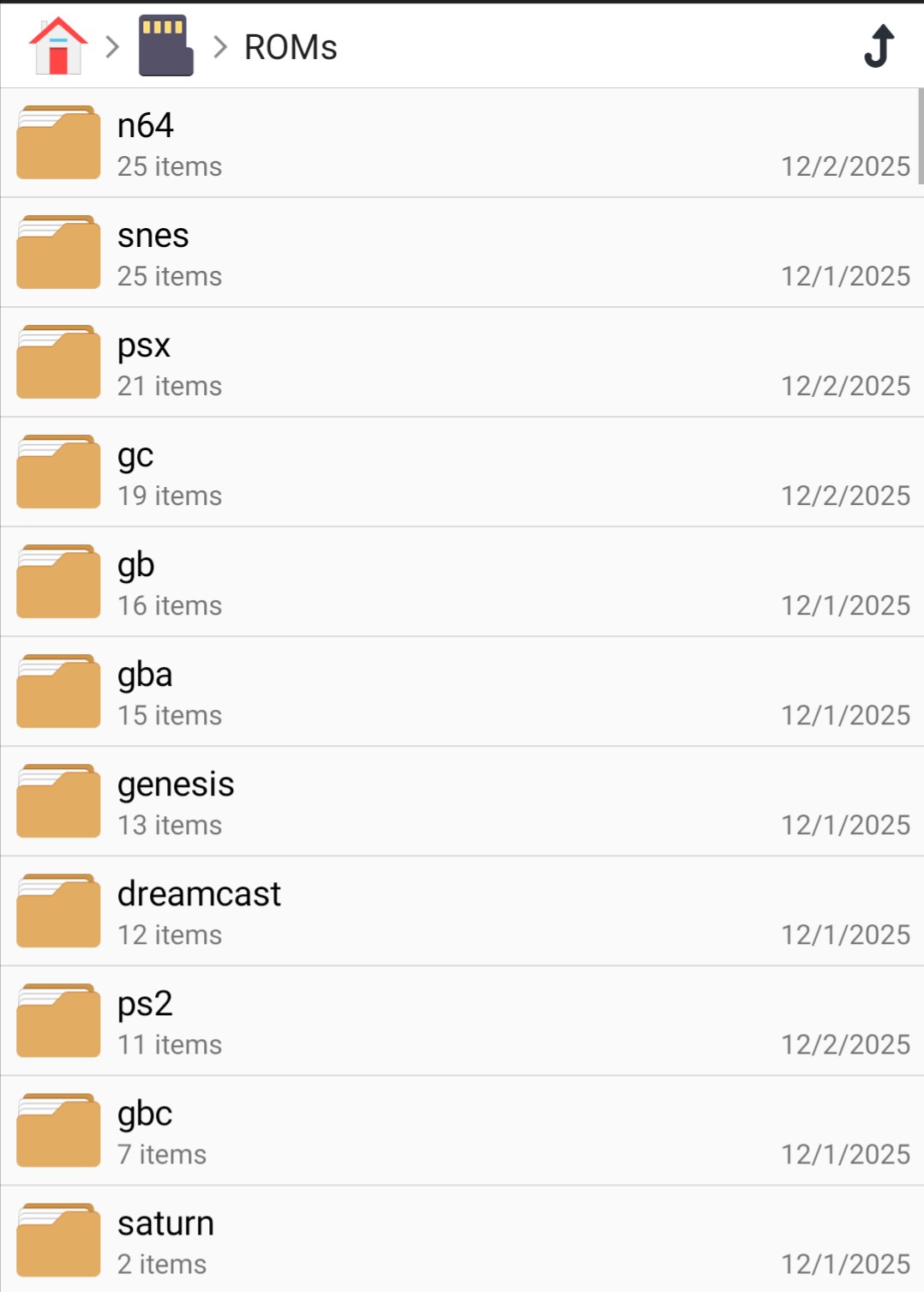Screen dimensions: 924x1292
Task: Navigate up one folder level
Action: point(879,46)
